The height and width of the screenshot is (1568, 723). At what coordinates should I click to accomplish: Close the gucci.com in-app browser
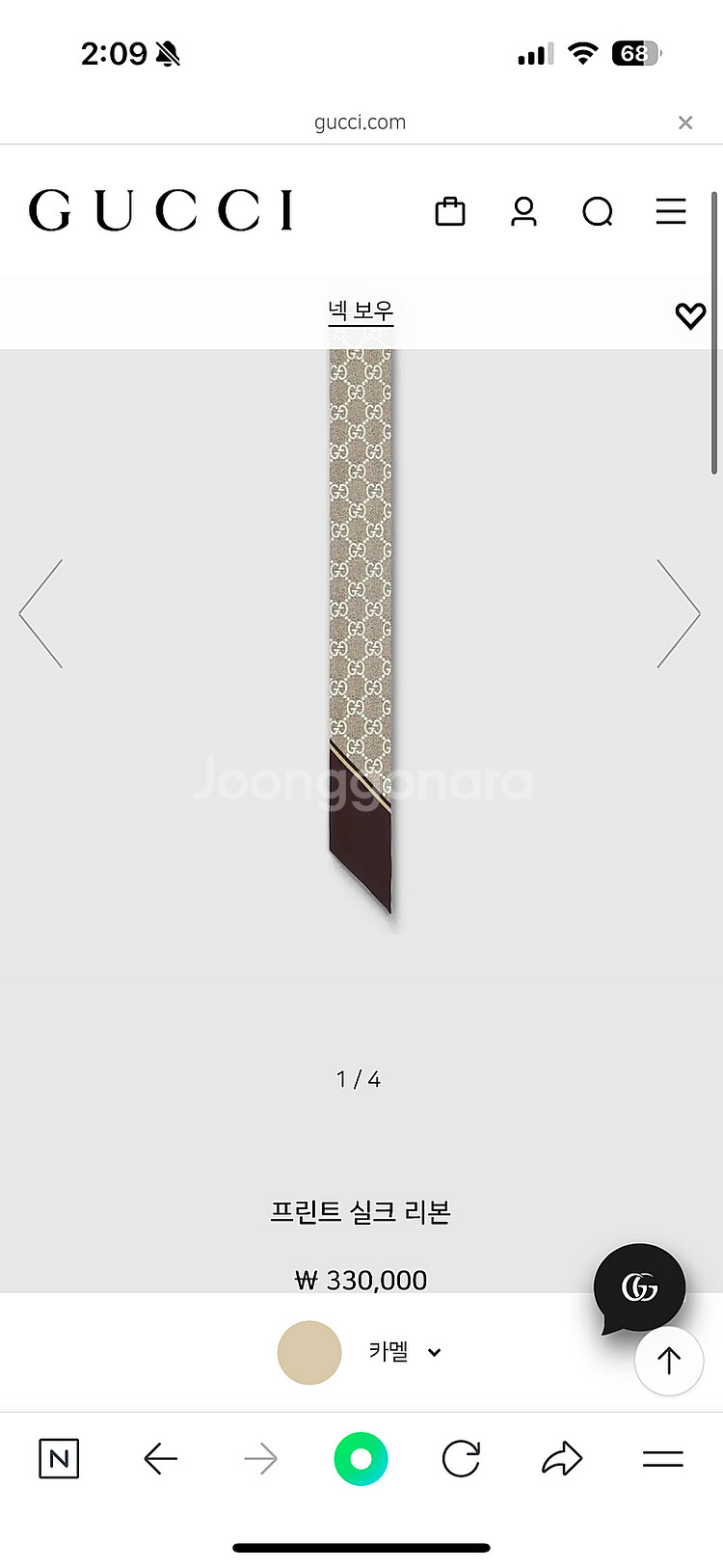point(685,122)
